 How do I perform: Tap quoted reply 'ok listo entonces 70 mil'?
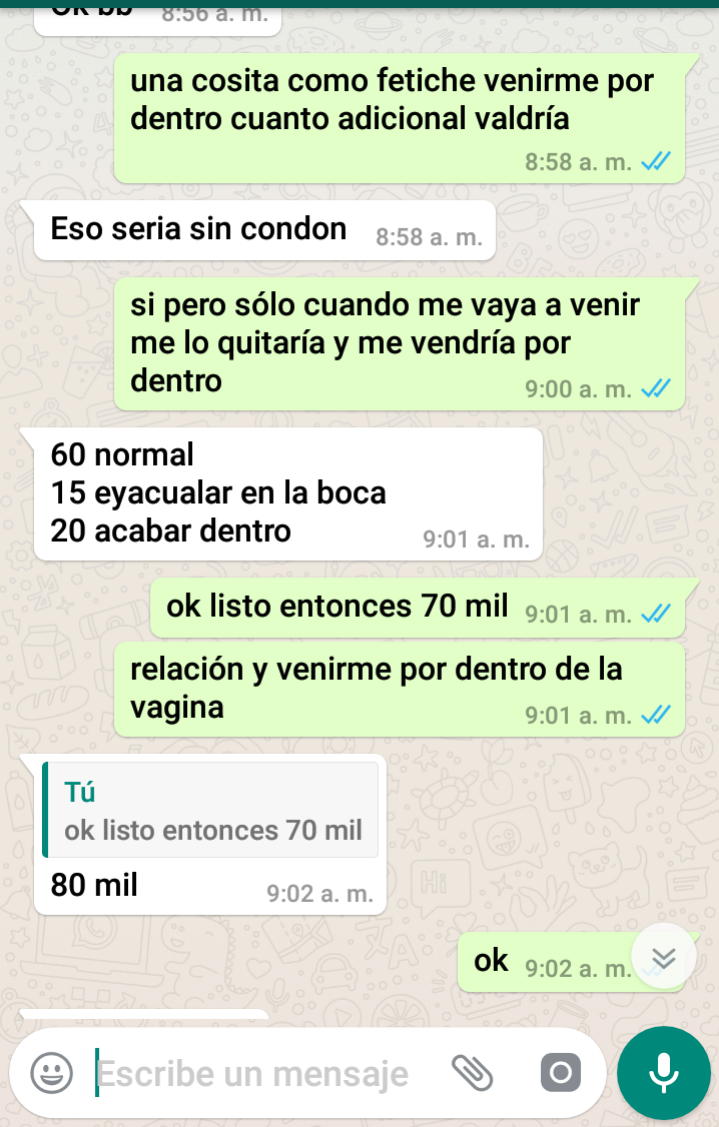click(x=211, y=810)
